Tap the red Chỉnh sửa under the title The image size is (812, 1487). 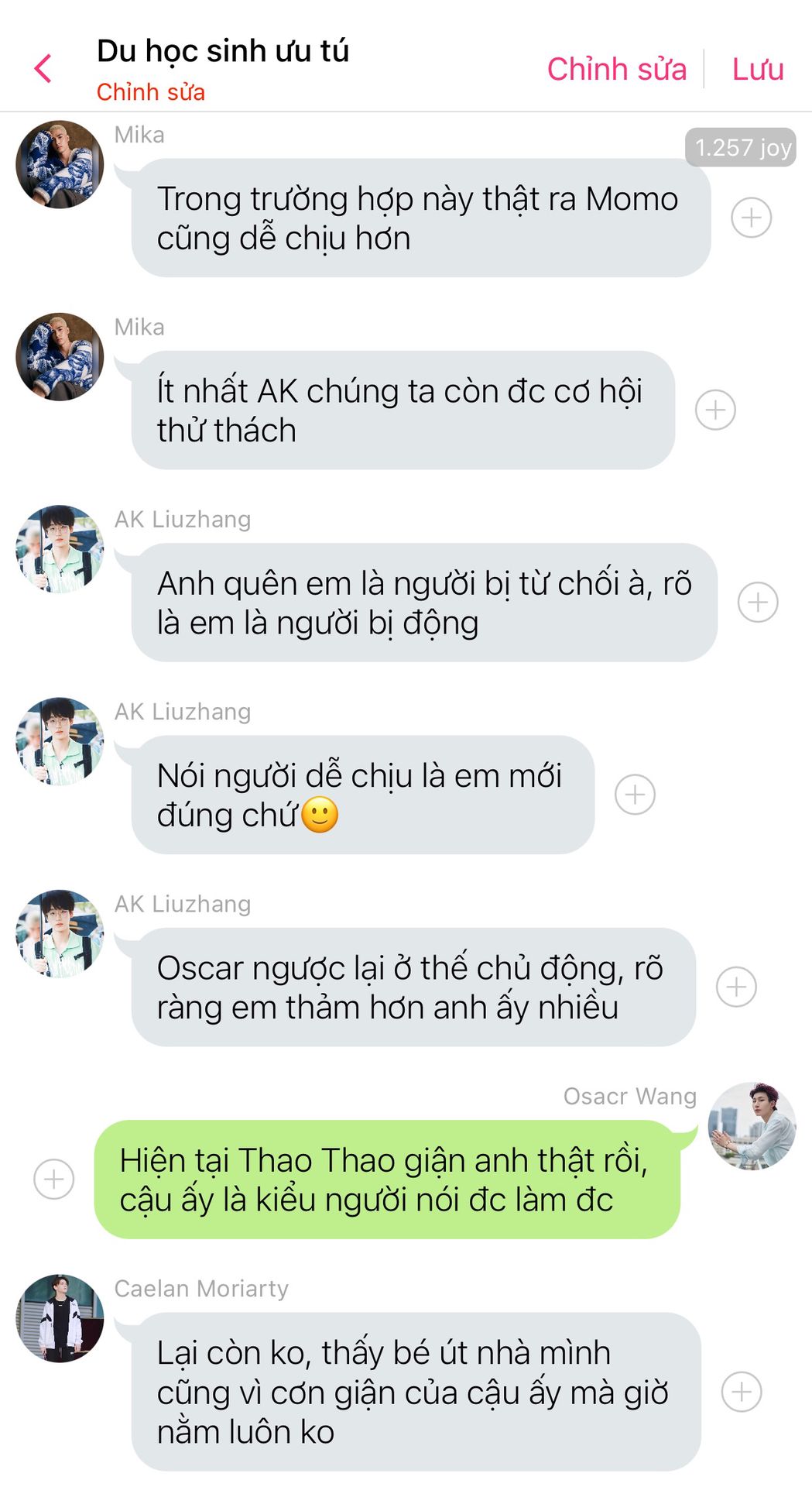tap(151, 92)
